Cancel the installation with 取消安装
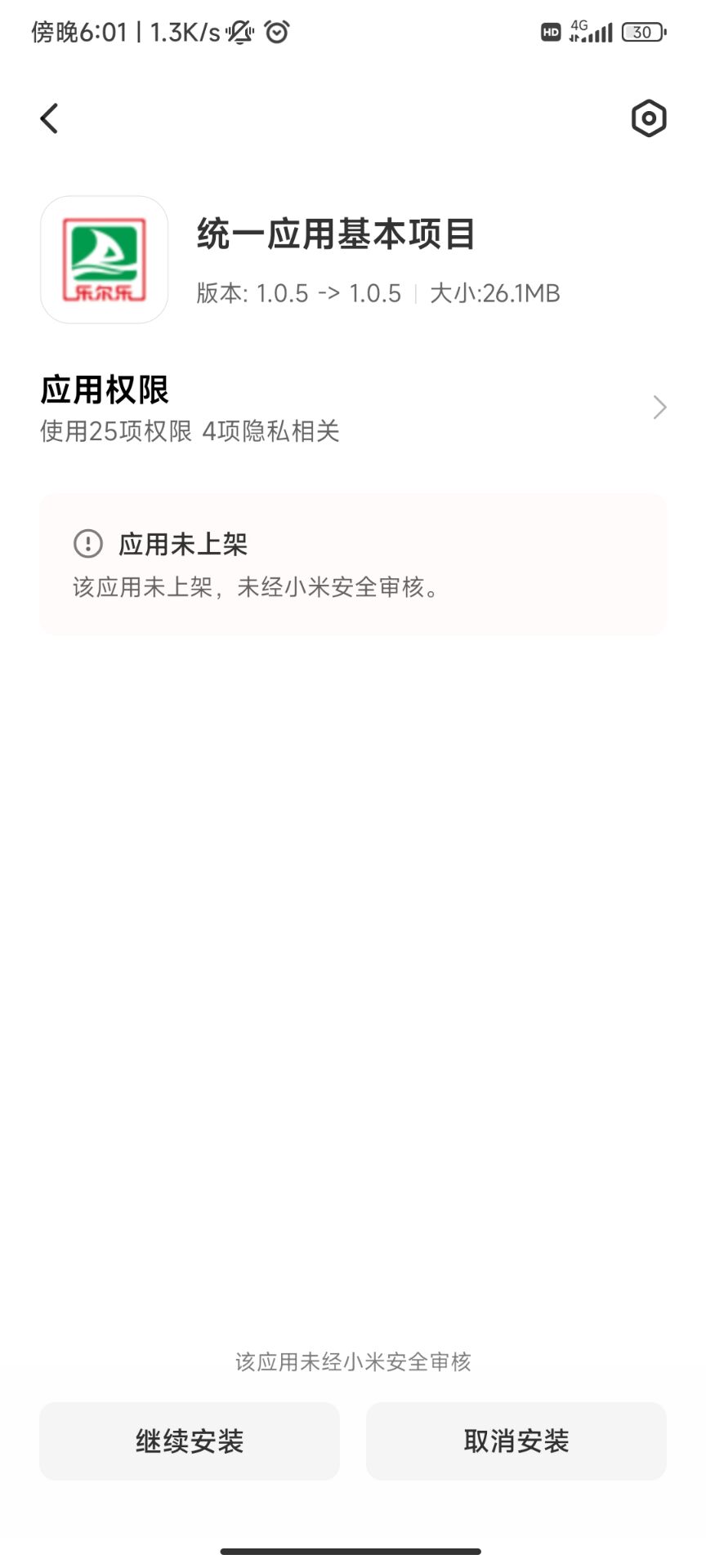 (x=516, y=1441)
